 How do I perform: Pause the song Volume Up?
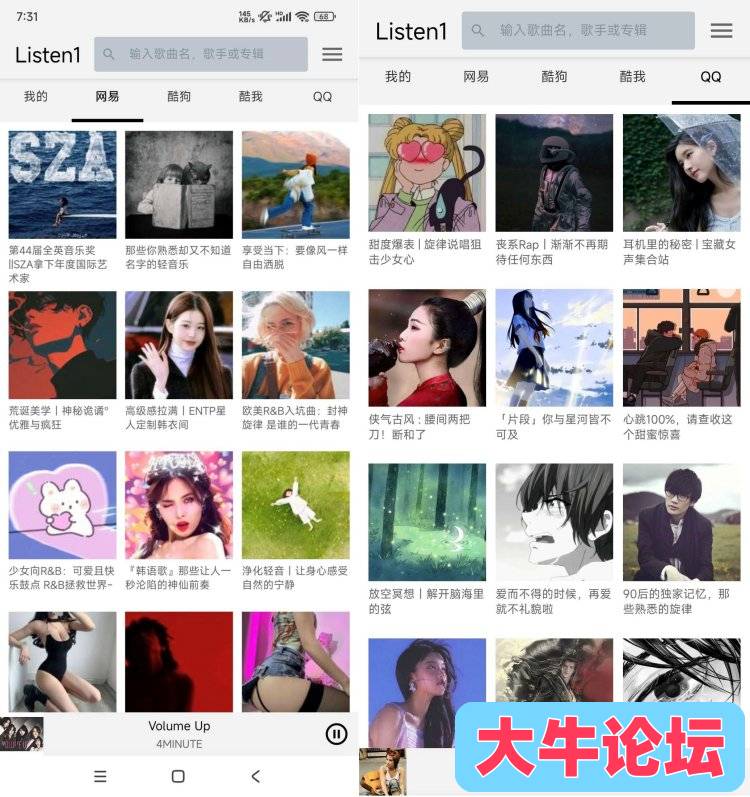[336, 734]
